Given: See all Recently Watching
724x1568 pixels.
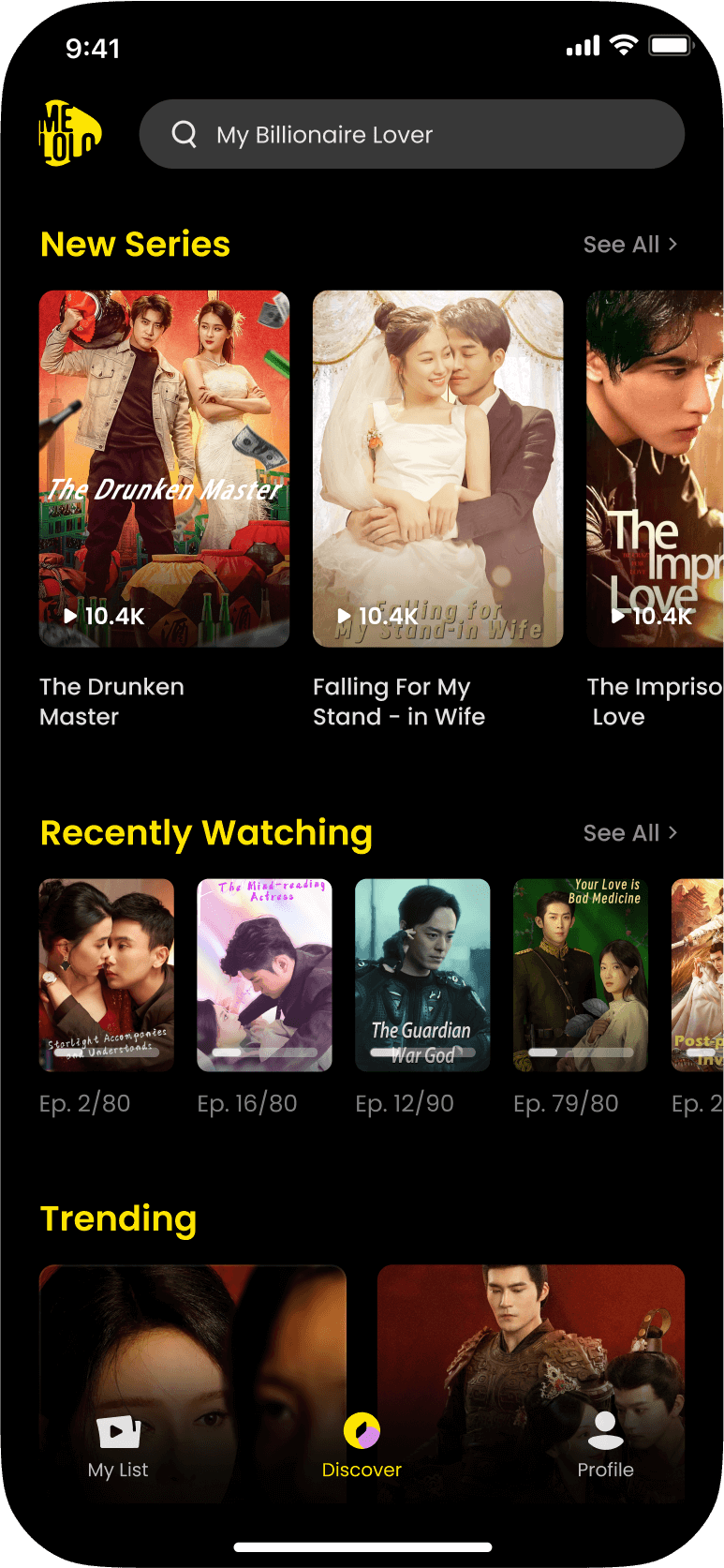Looking at the screenshot, I should [x=629, y=833].
